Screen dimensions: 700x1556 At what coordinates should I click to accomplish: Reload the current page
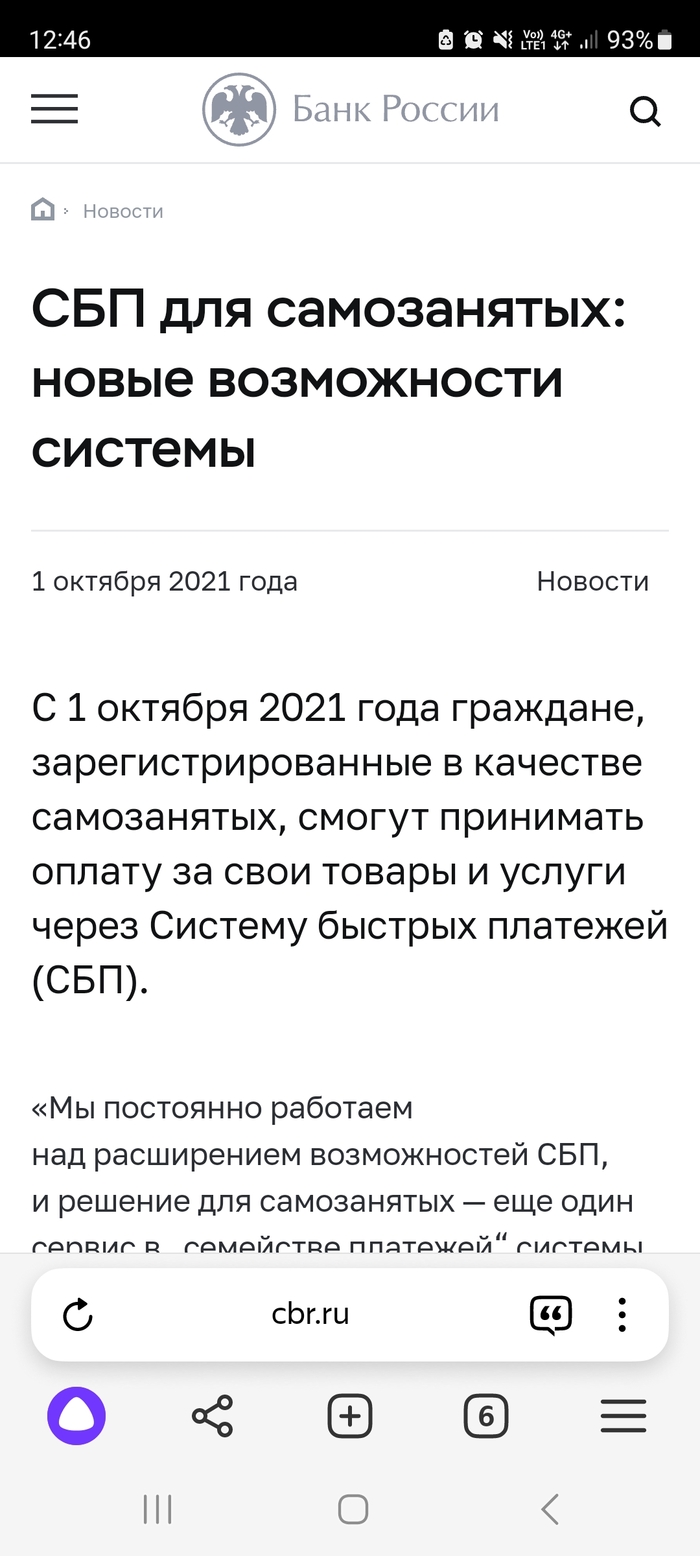tap(78, 1315)
